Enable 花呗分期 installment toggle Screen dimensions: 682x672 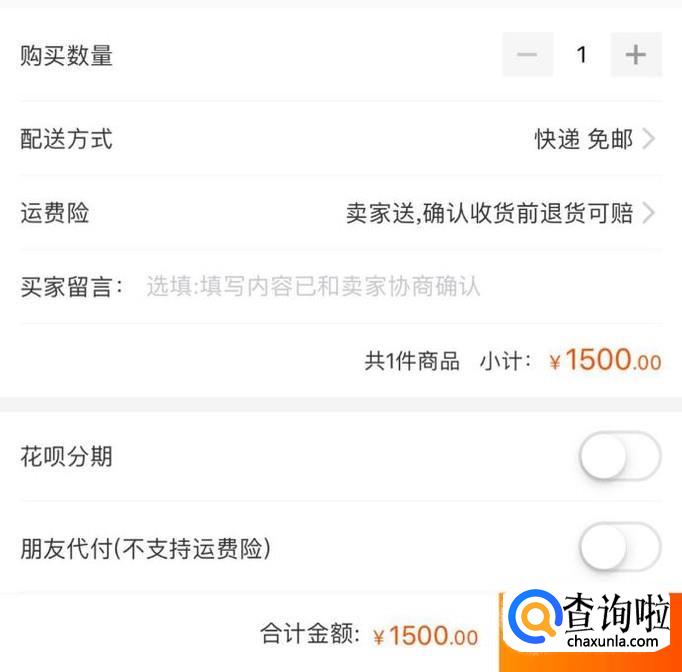point(620,458)
